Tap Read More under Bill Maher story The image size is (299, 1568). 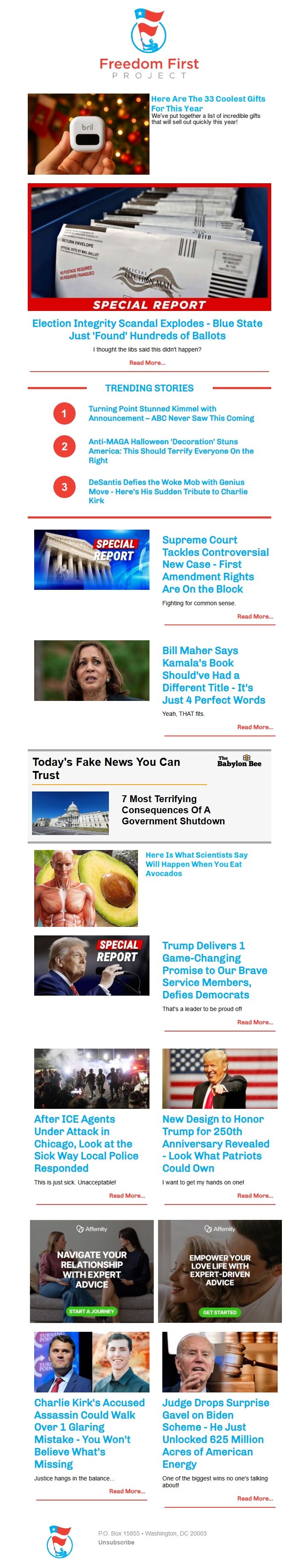(x=255, y=727)
